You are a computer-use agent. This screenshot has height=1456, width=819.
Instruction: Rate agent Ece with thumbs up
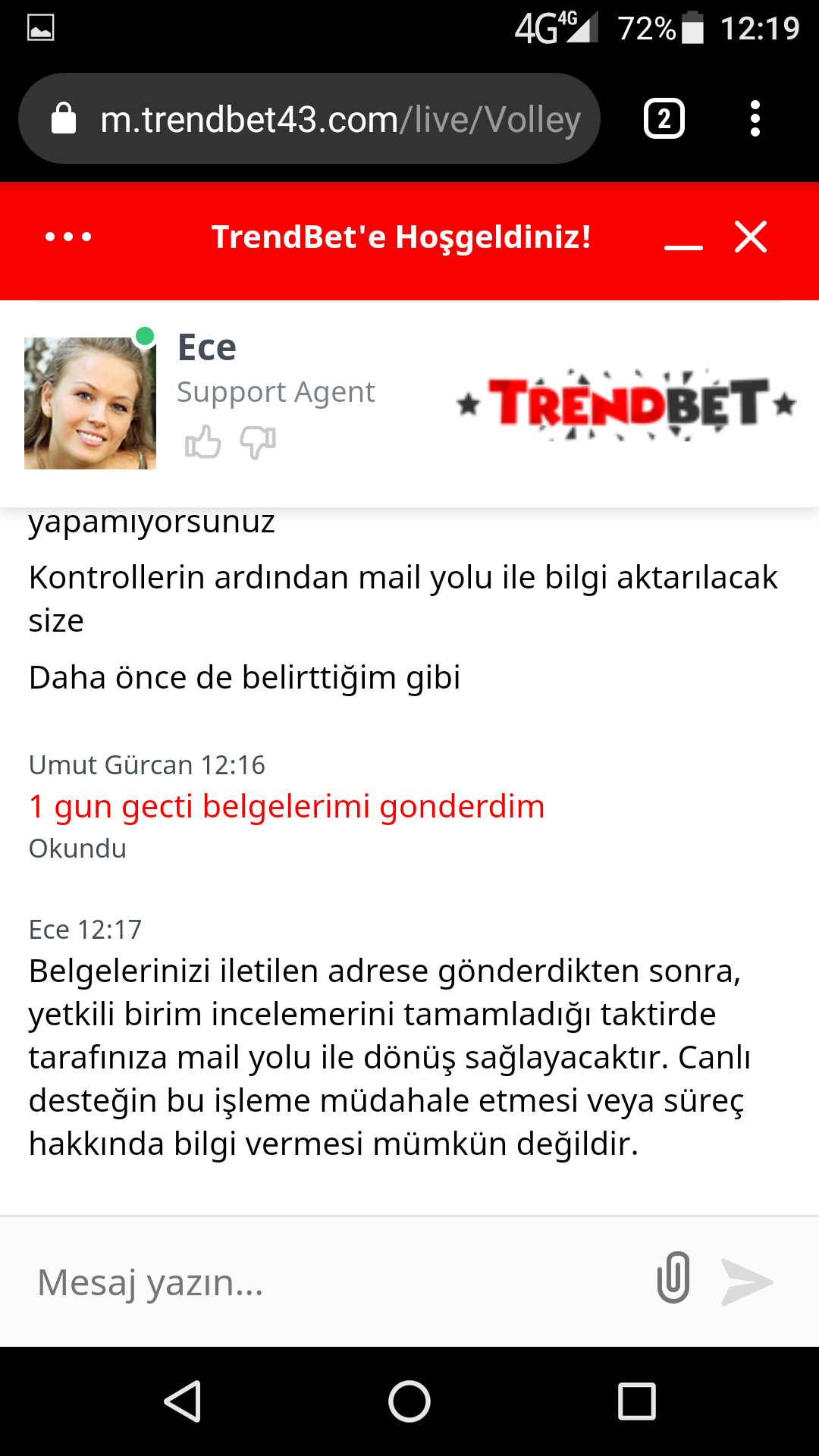coord(202,441)
